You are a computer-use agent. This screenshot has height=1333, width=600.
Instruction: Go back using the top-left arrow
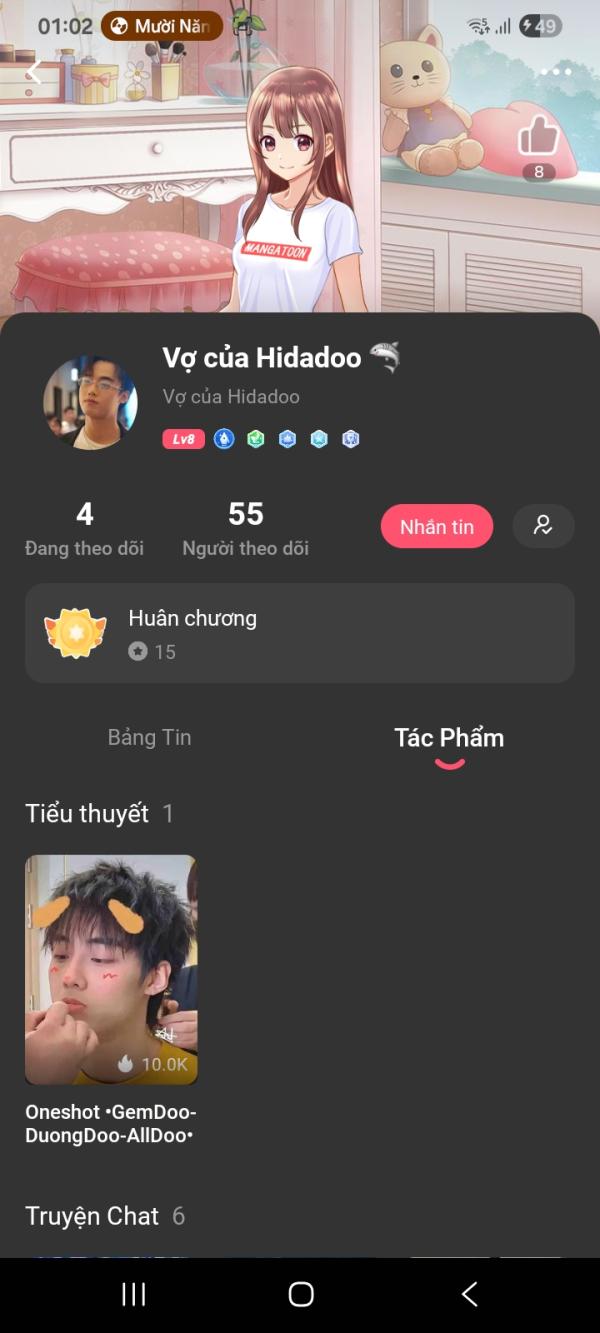coord(33,72)
